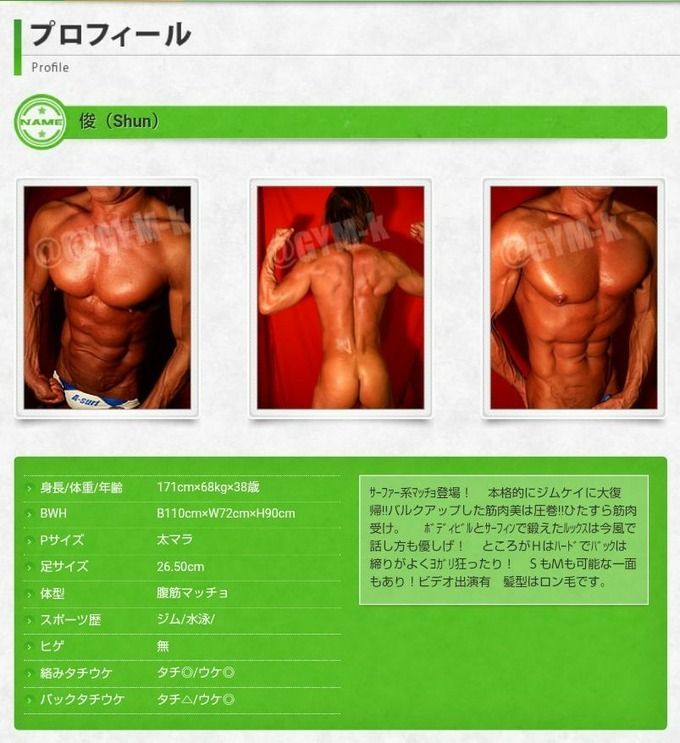Enlarge the back-view photo on red backdrop

pyautogui.click(x=340, y=297)
